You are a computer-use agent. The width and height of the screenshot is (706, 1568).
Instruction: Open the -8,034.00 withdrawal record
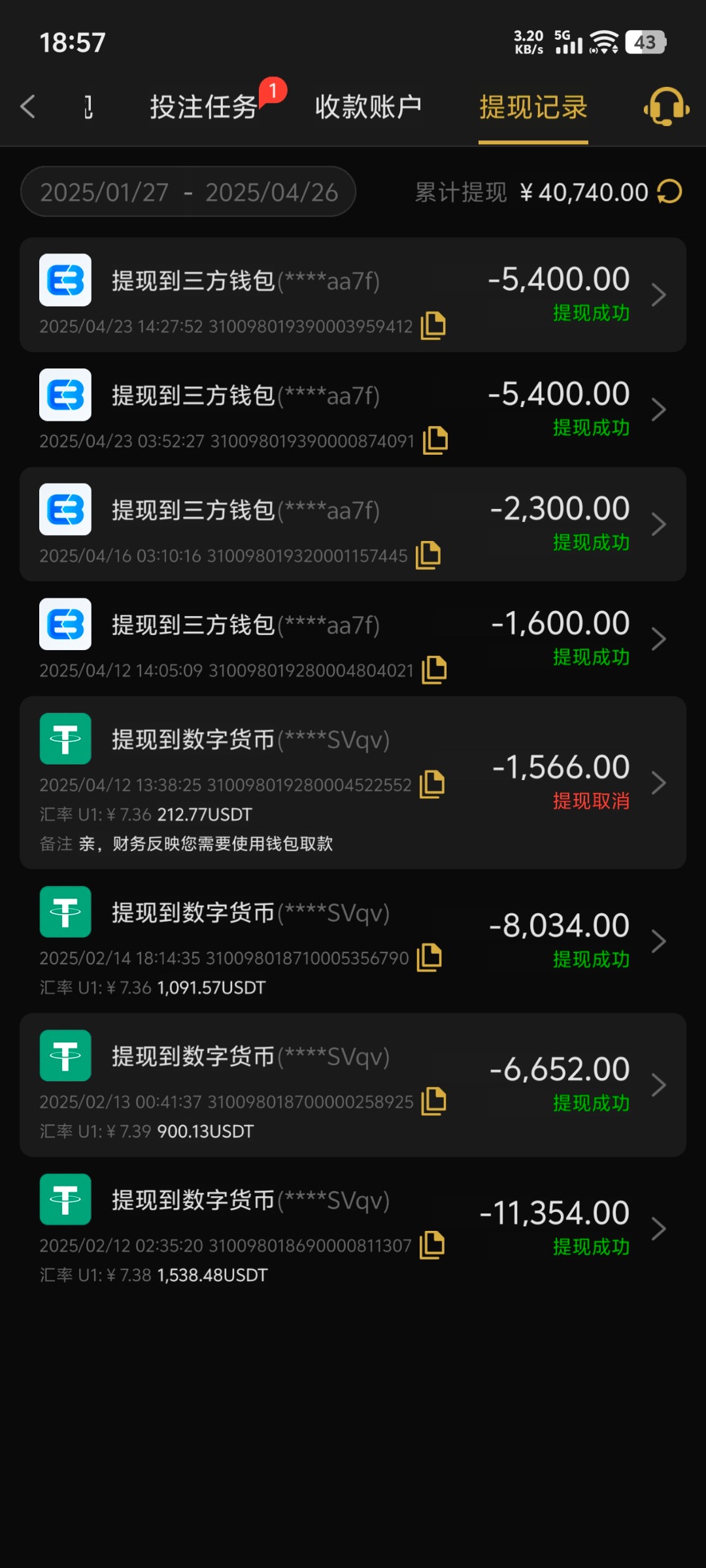[353, 941]
